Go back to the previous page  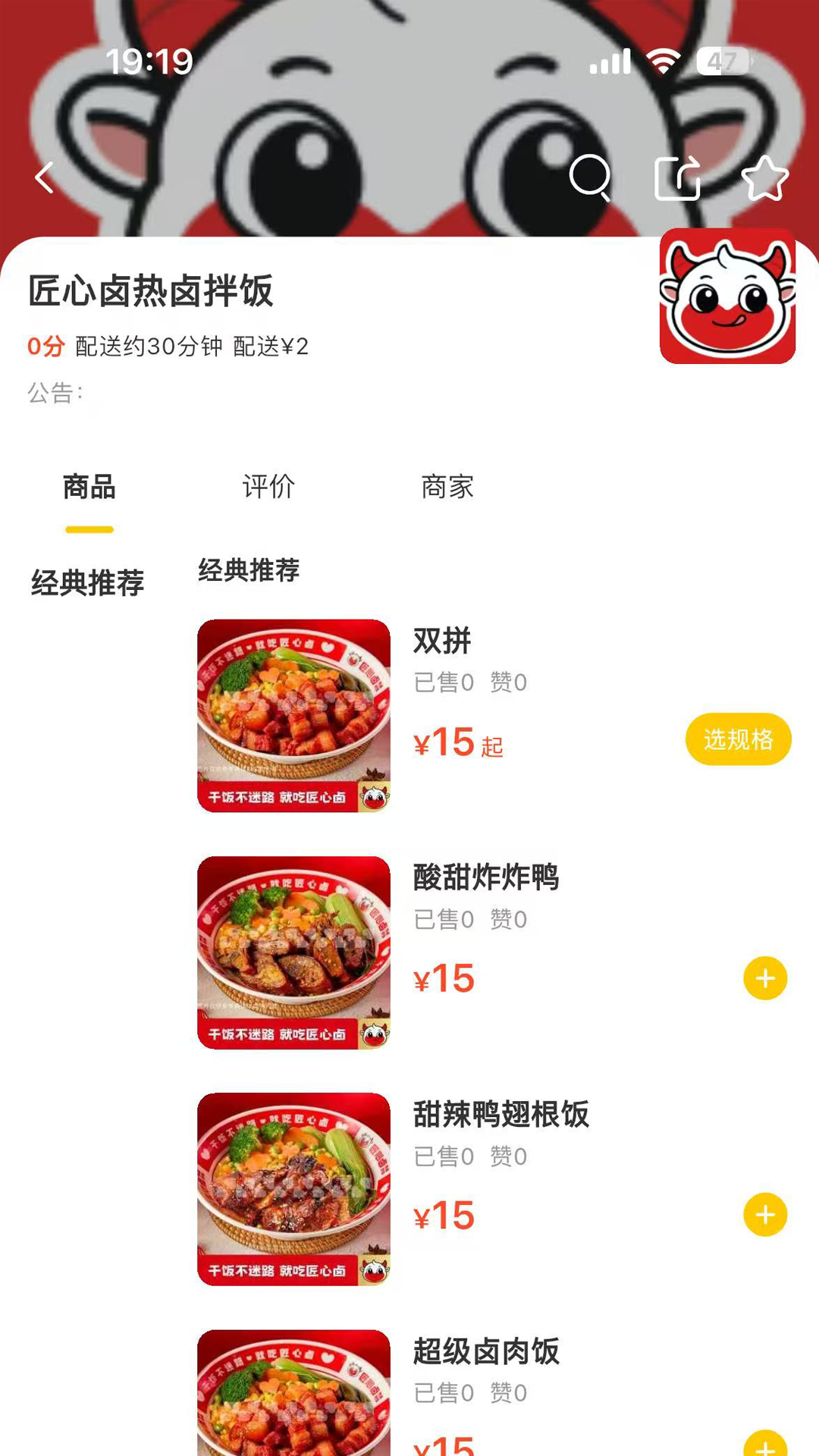coord(45,178)
